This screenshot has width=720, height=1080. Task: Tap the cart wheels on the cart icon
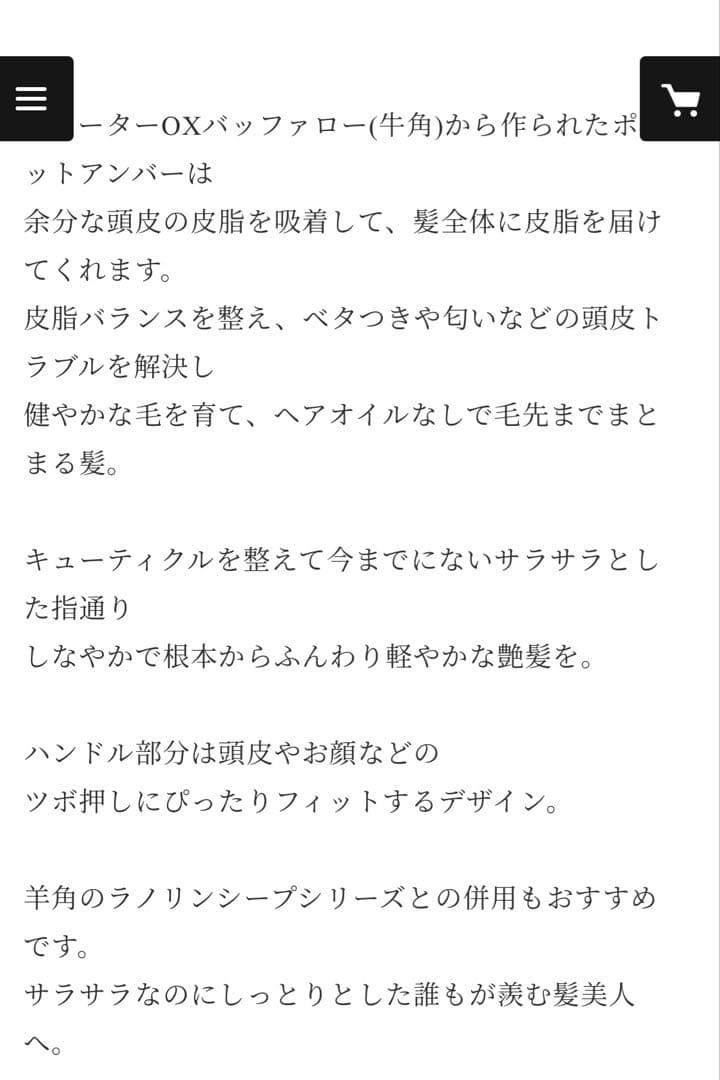point(680,115)
